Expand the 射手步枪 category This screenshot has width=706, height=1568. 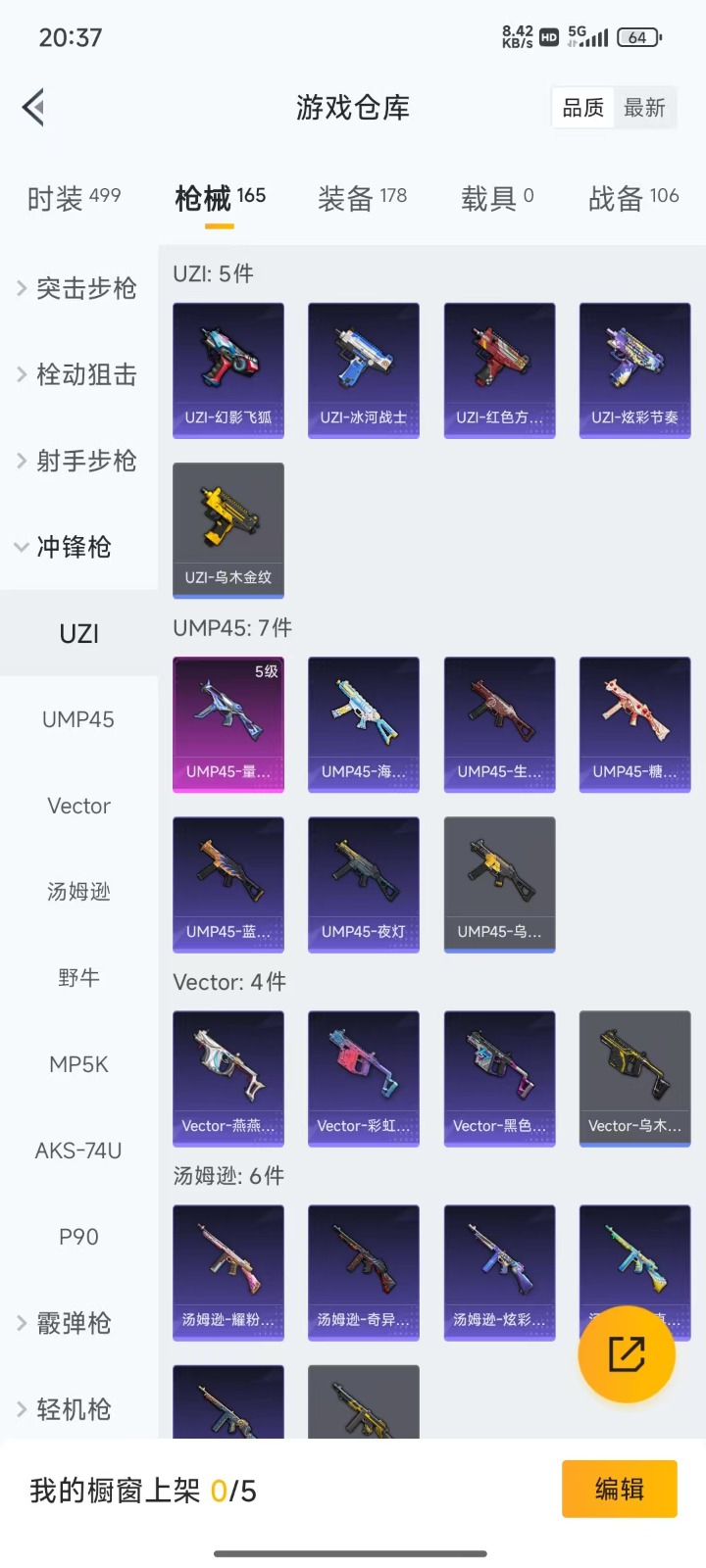coord(78,461)
